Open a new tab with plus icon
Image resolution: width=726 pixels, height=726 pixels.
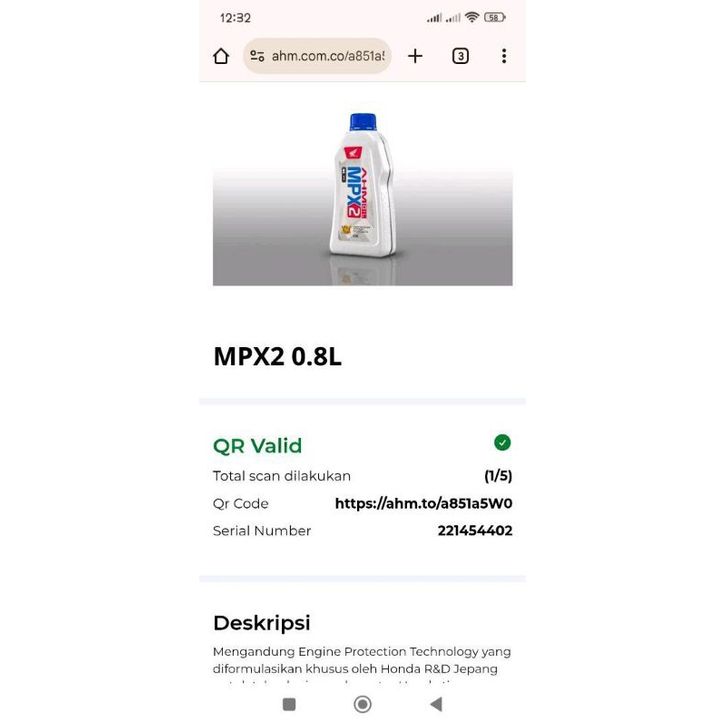coord(415,56)
